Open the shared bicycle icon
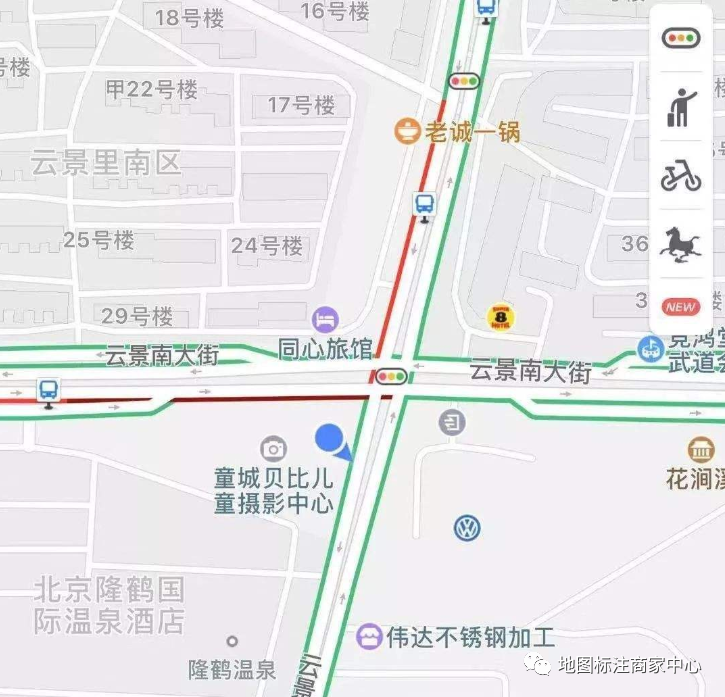725x697 pixels. [681, 177]
